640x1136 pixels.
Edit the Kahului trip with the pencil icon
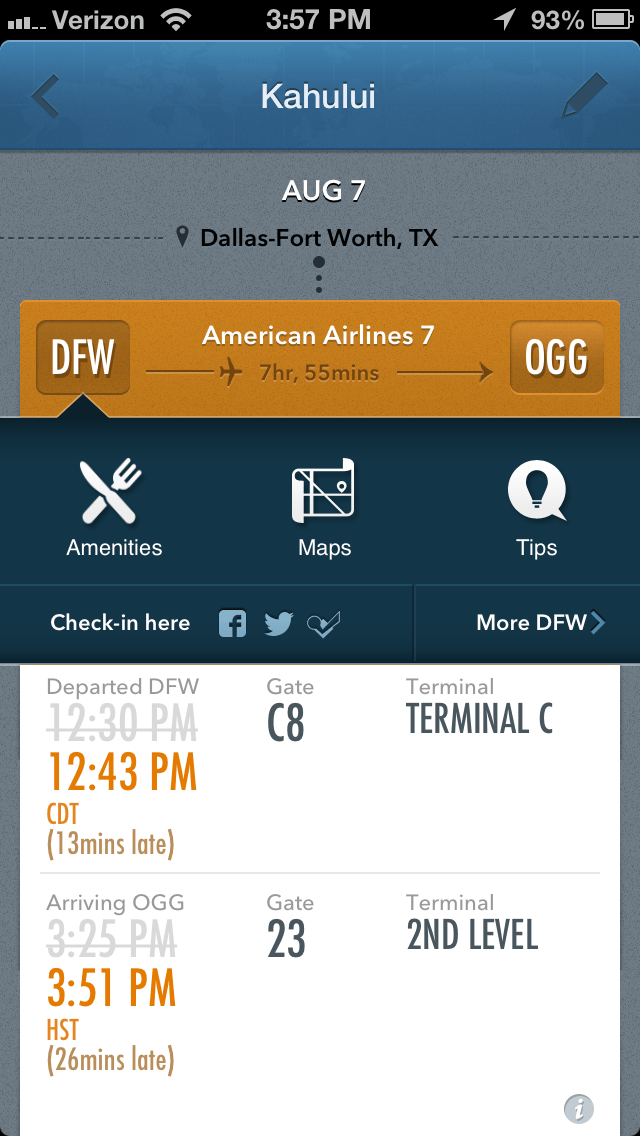point(585,95)
